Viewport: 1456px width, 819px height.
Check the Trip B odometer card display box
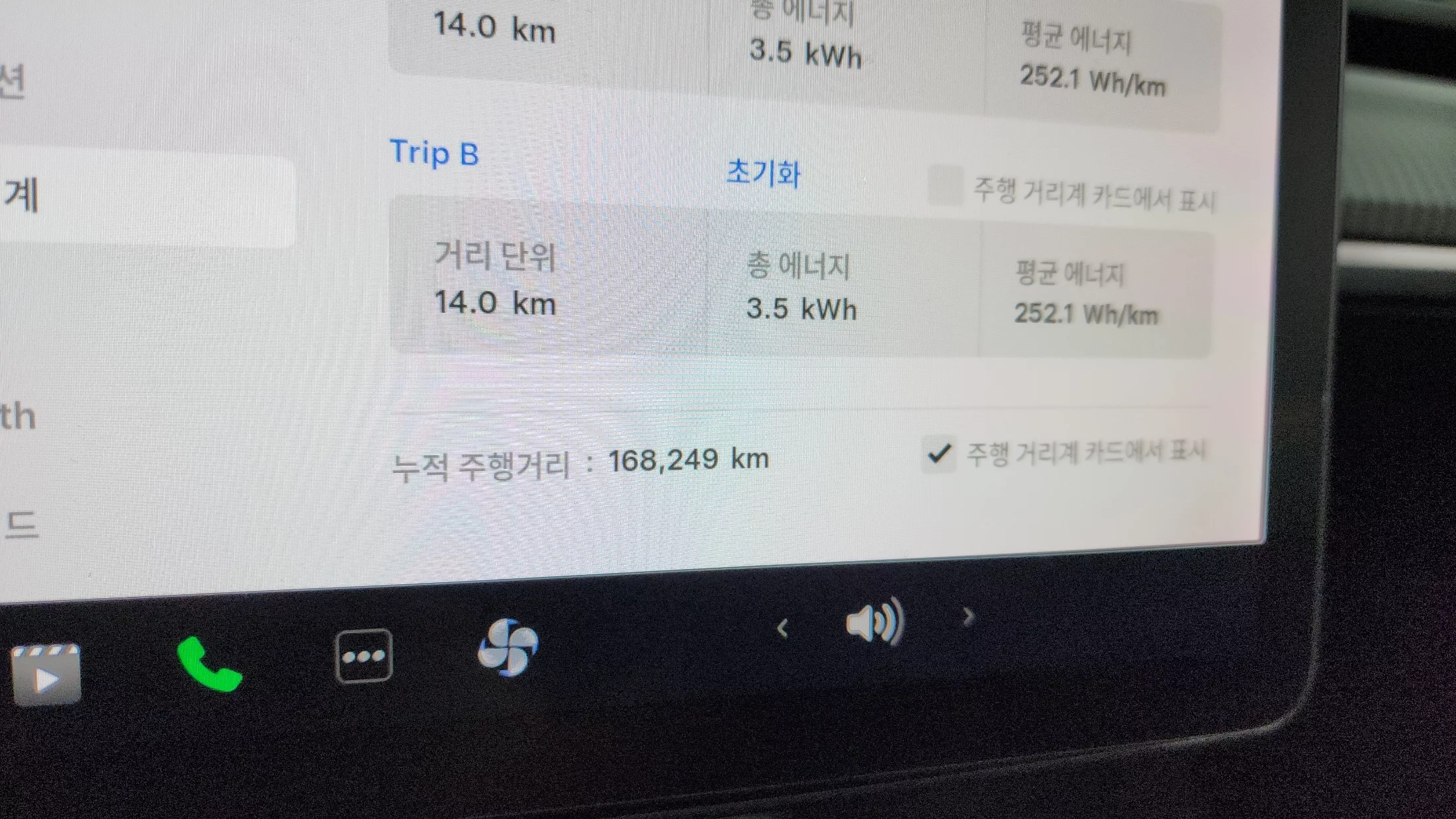click(944, 186)
